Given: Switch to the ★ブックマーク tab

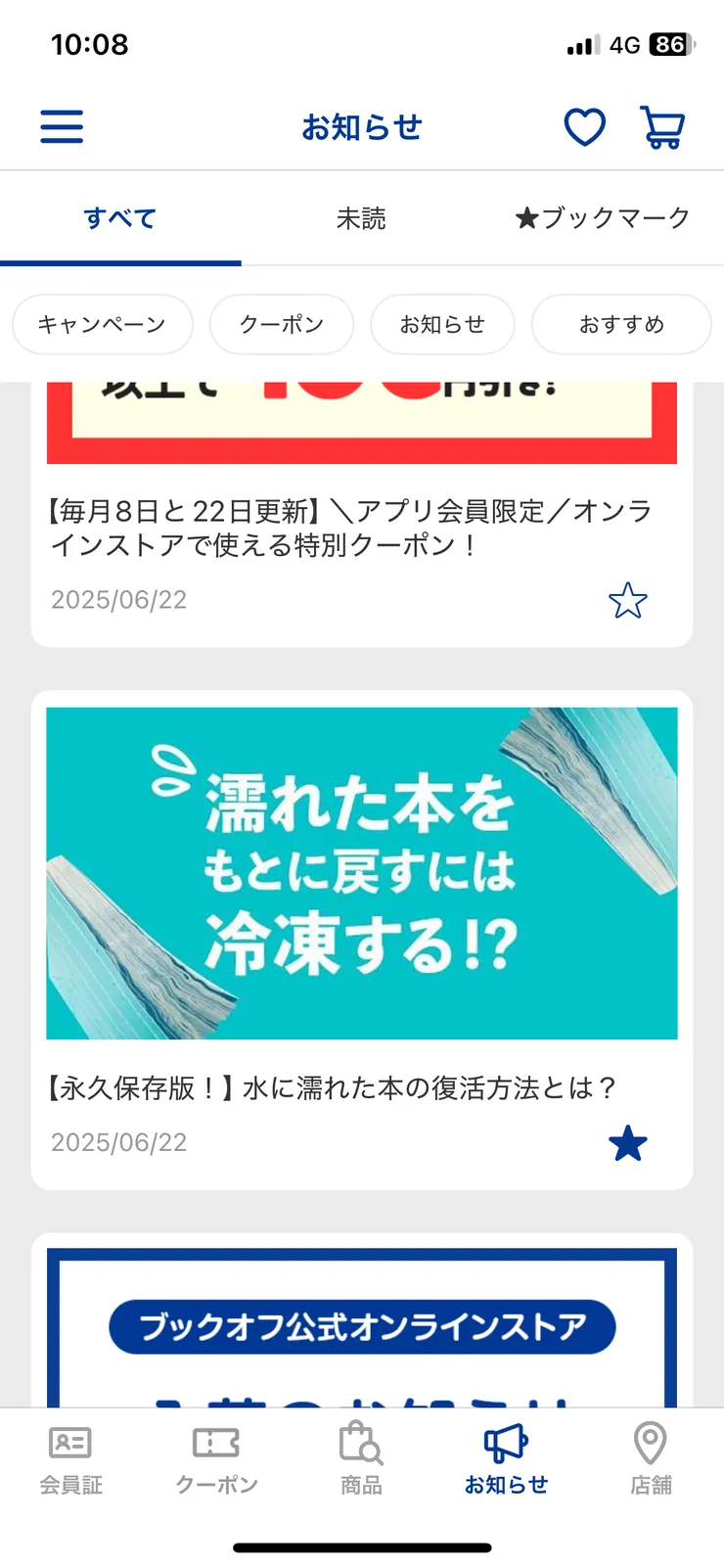Looking at the screenshot, I should pyautogui.click(x=601, y=218).
